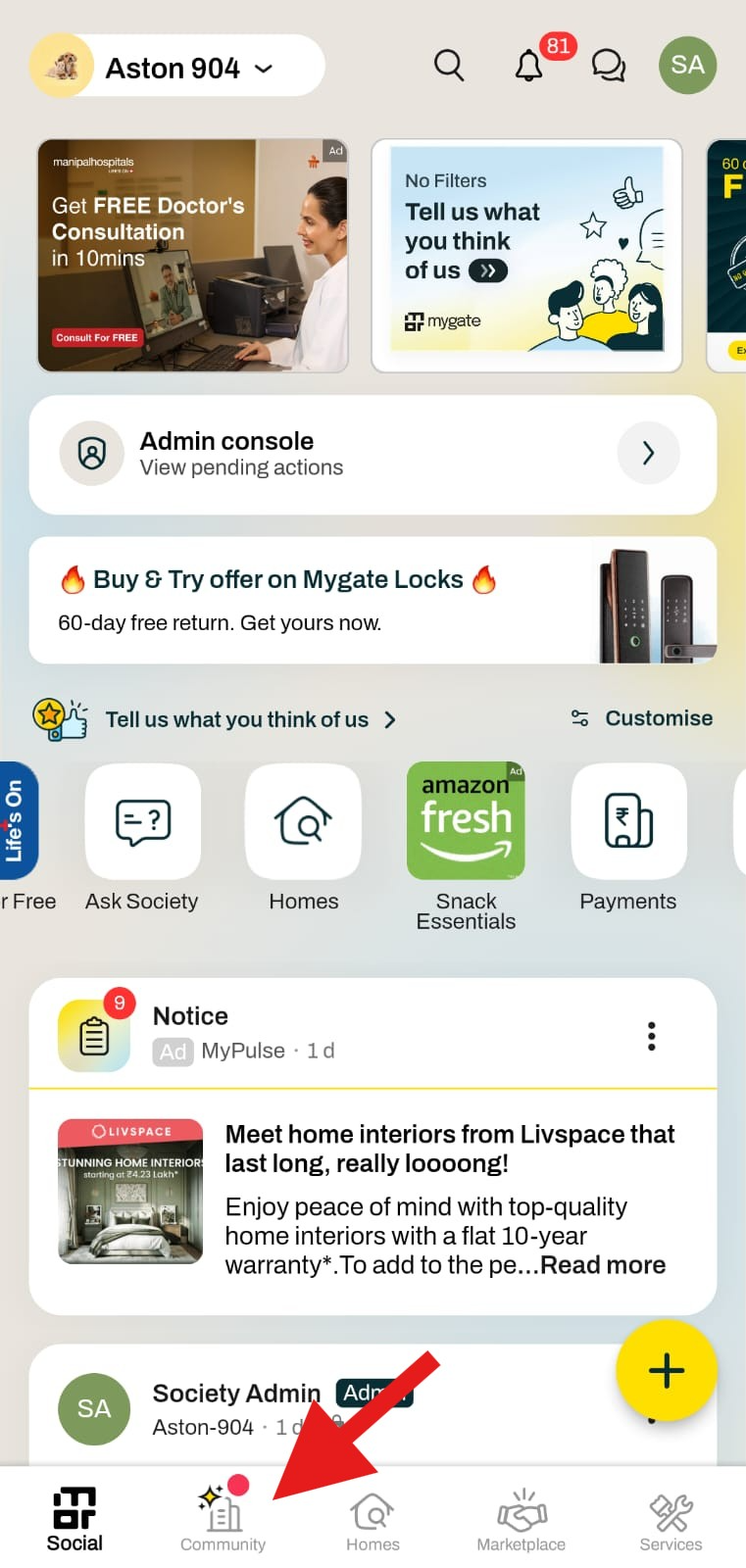Viewport: 746px width, 1568px height.
Task: Open the Tell us what you think banner
Action: 526,255
